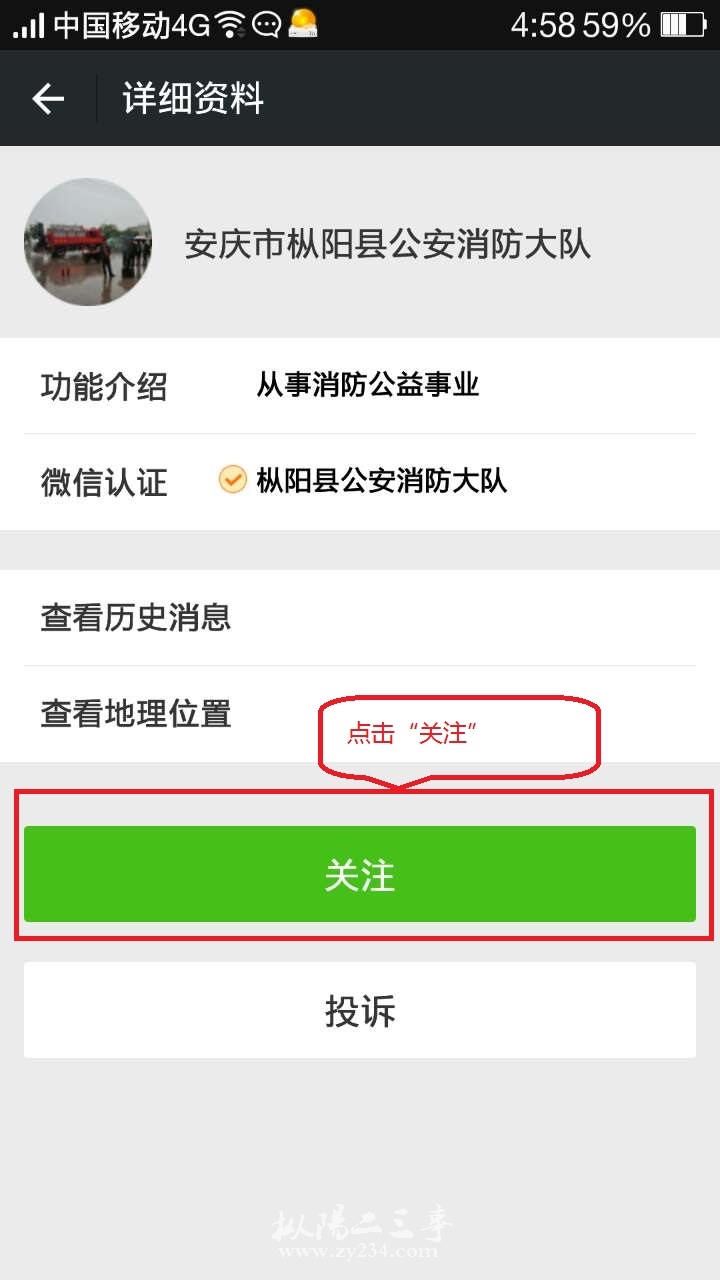View the account's round avatar photo

pos(88,242)
